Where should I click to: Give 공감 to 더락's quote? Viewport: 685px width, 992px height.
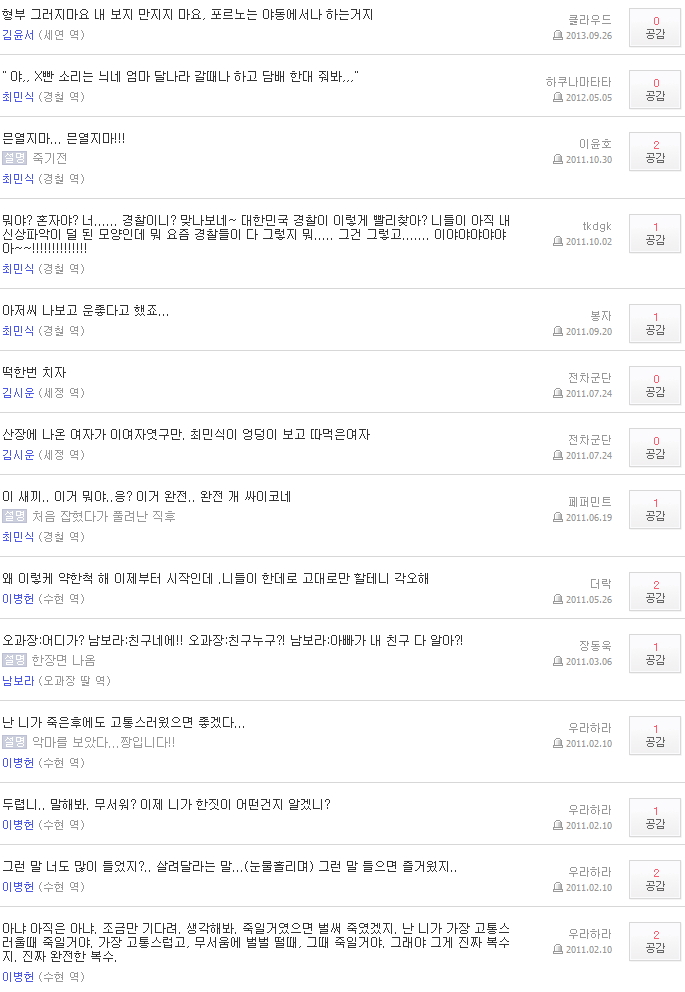[x=655, y=592]
